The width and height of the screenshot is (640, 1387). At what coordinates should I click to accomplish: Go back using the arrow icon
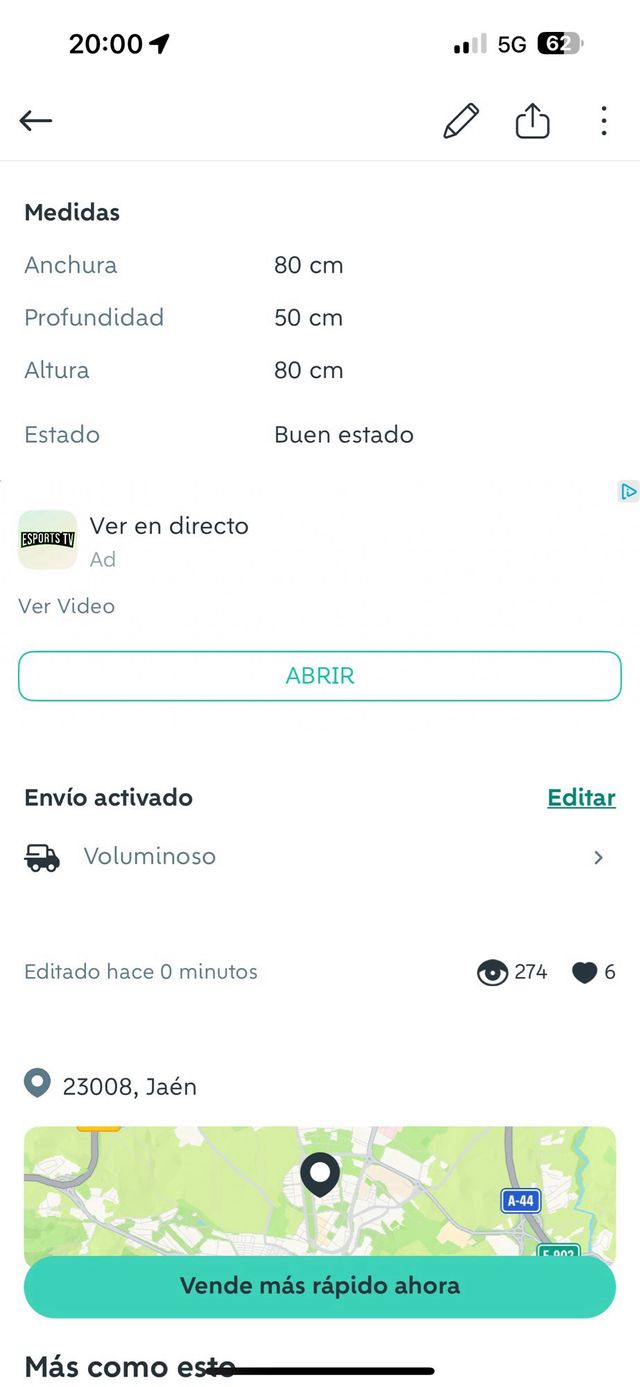click(36, 121)
